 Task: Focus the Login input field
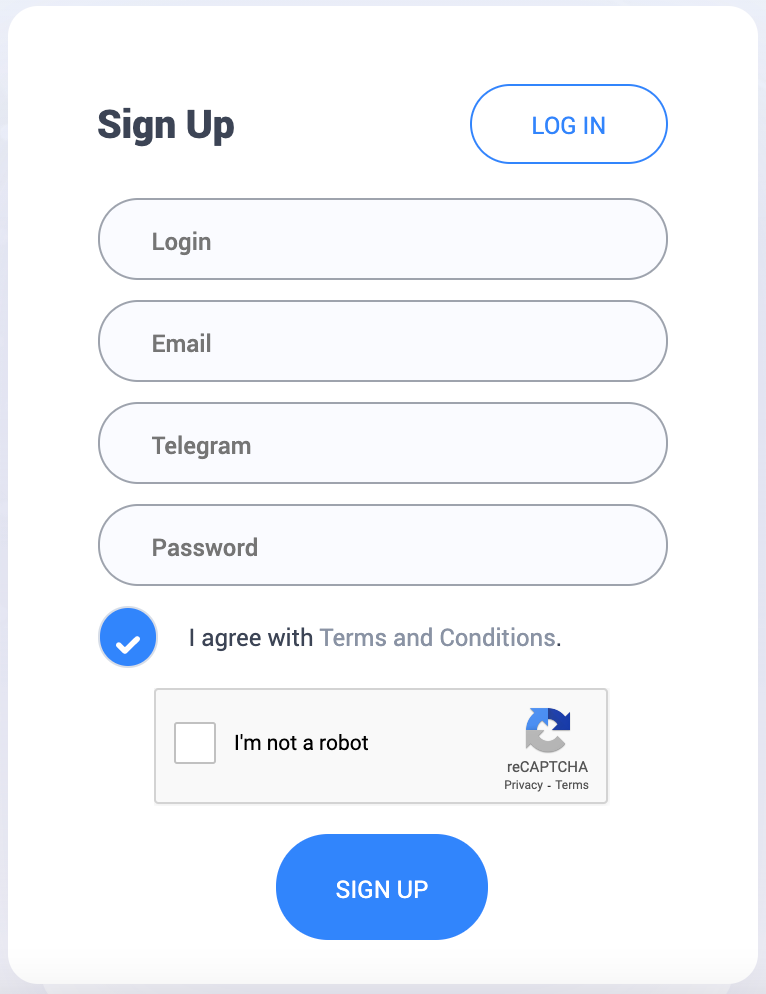point(382,240)
